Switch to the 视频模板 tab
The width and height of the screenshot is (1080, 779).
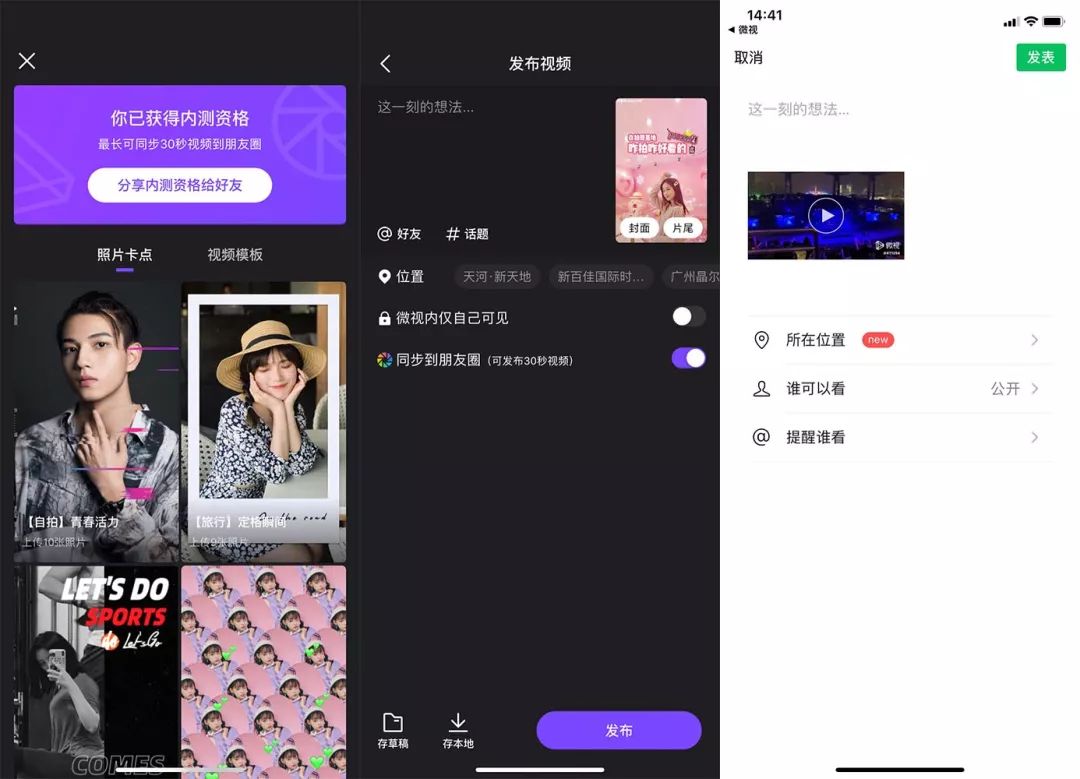(x=235, y=255)
